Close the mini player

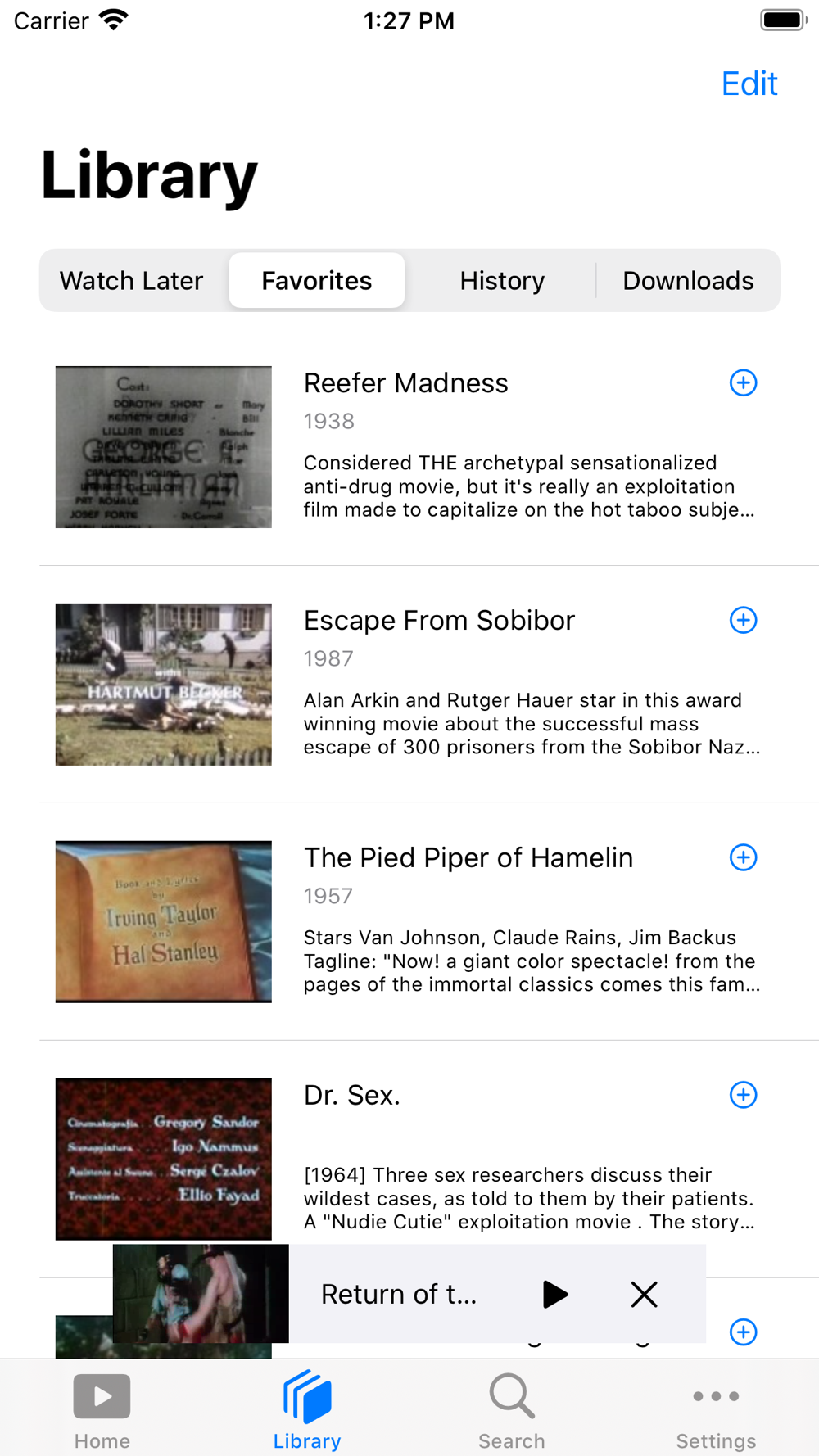pos(645,1294)
